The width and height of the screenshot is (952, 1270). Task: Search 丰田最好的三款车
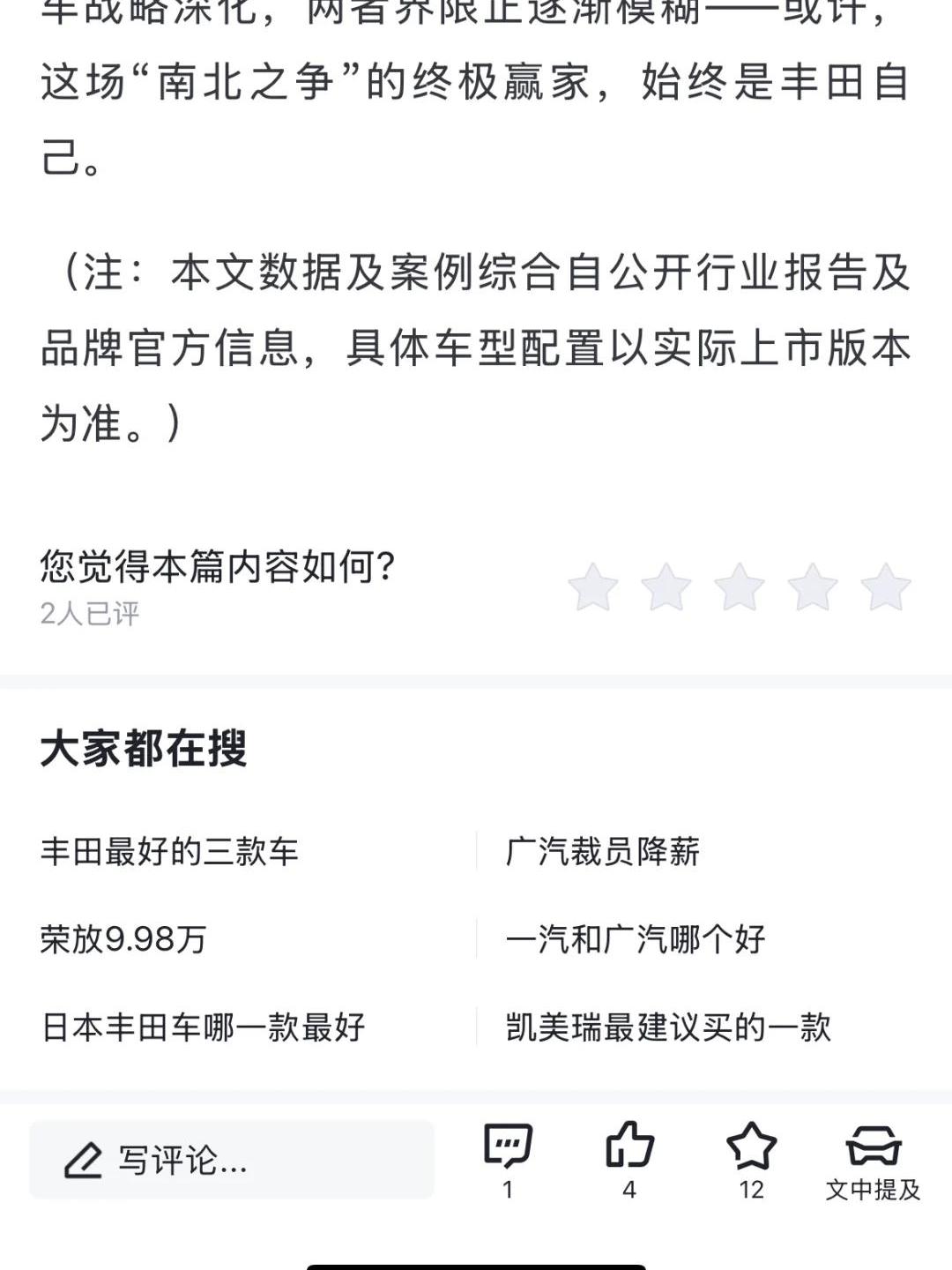click(169, 852)
